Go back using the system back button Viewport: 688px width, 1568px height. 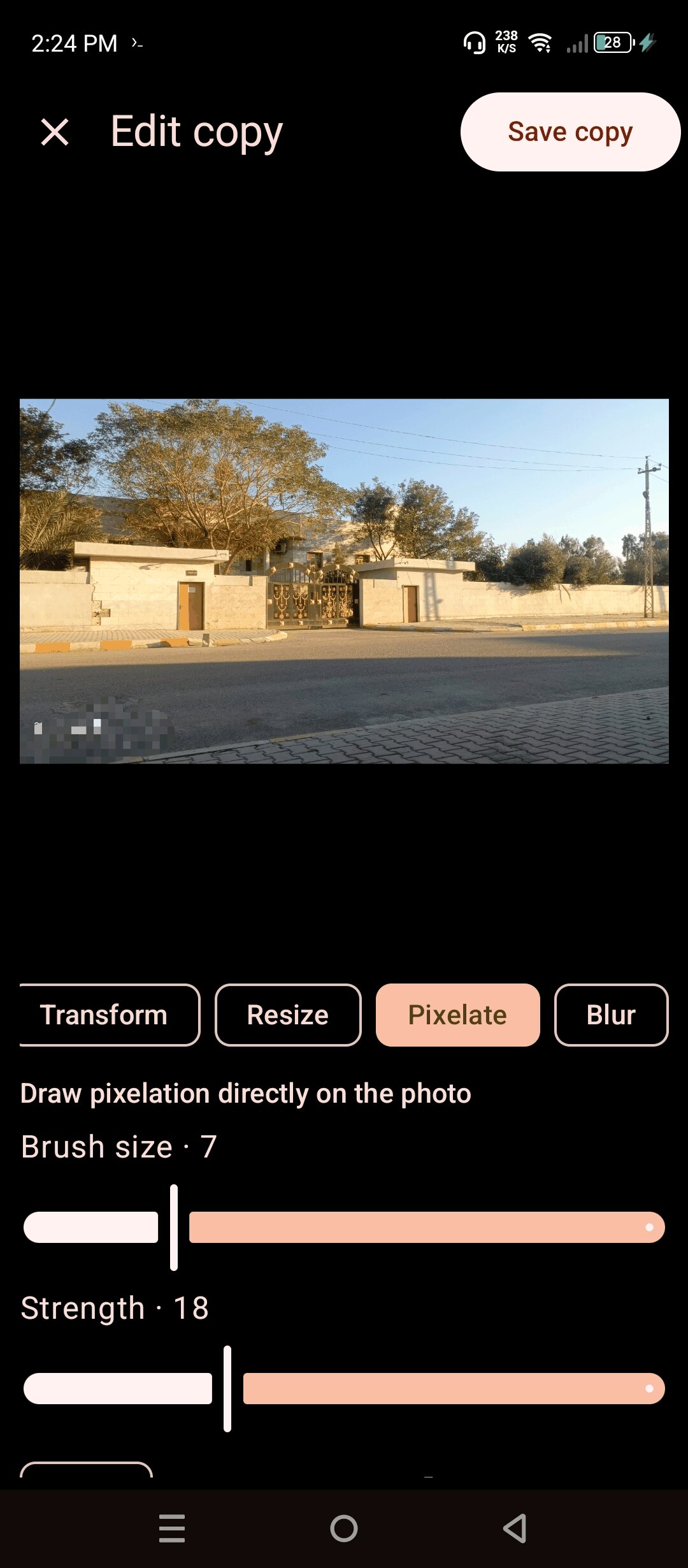(x=515, y=1528)
